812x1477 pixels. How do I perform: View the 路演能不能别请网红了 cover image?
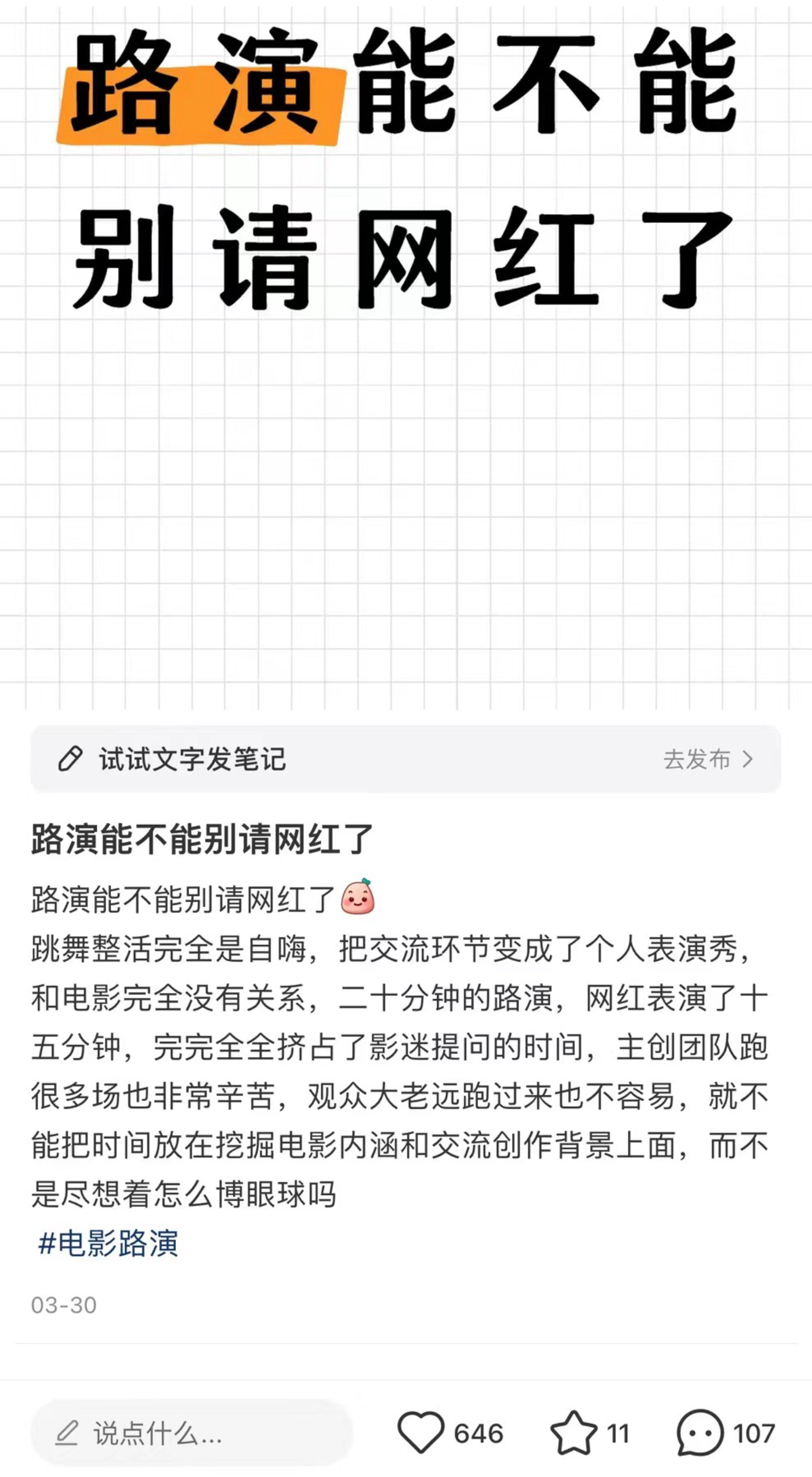[x=406, y=354]
